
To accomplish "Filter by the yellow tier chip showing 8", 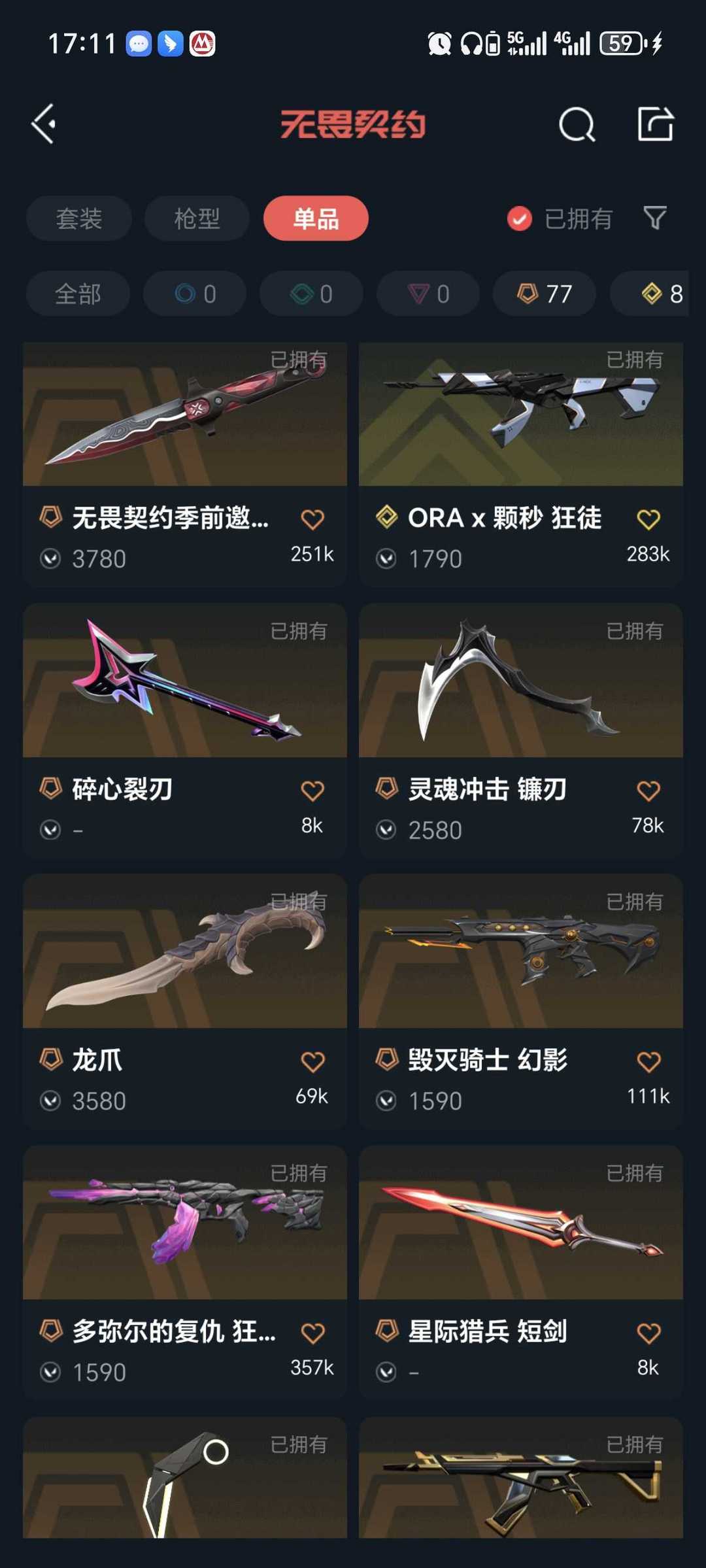I will click(649, 294).
